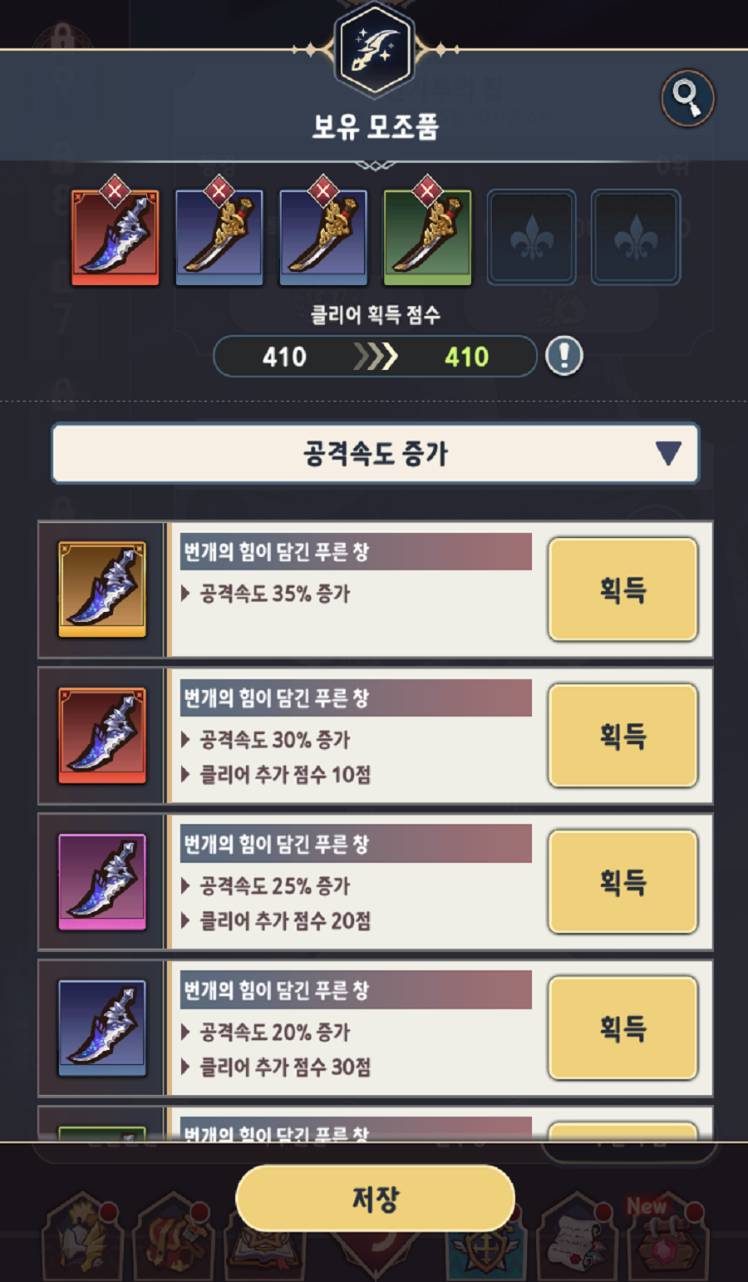Open the clear score info icon
The image size is (748, 1282).
[564, 356]
